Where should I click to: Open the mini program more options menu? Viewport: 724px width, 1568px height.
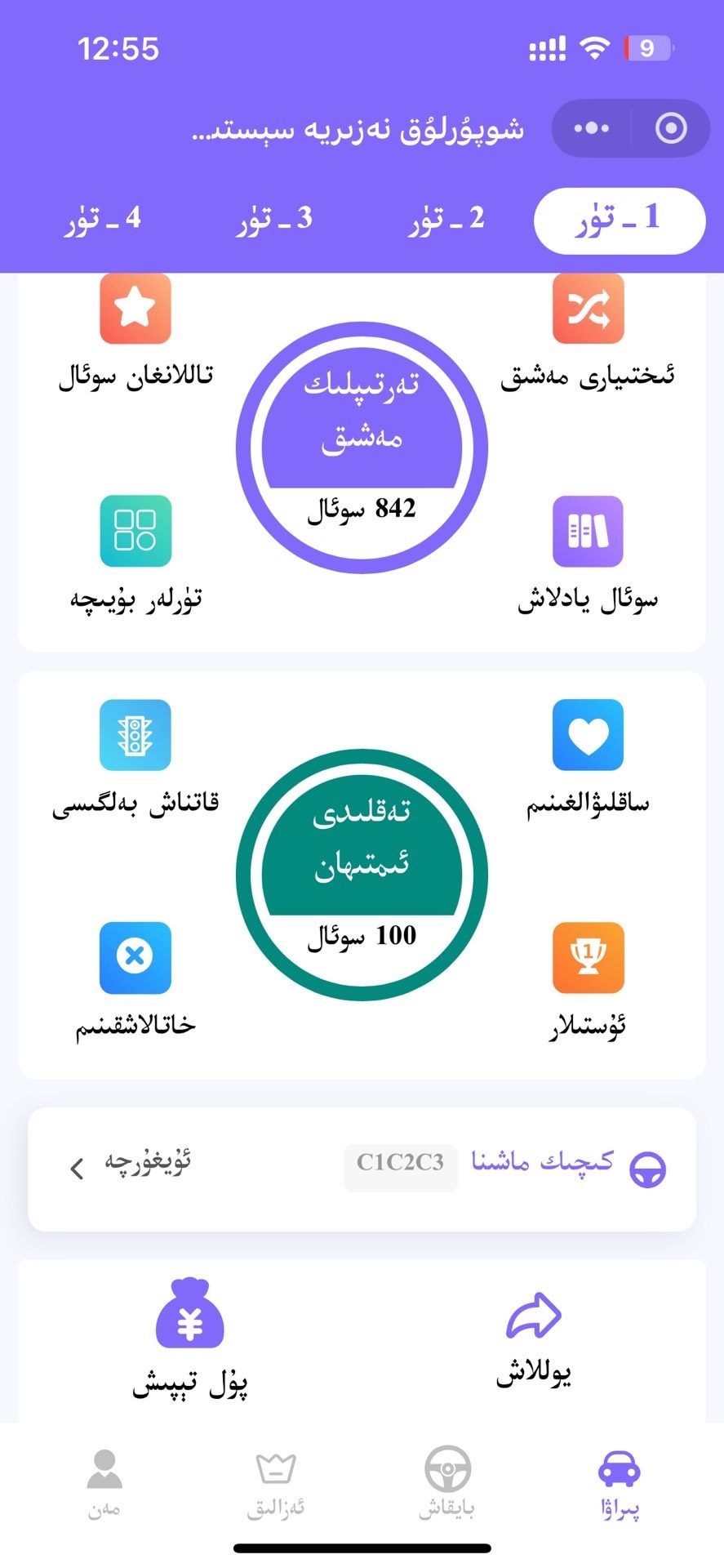pyautogui.click(x=592, y=128)
